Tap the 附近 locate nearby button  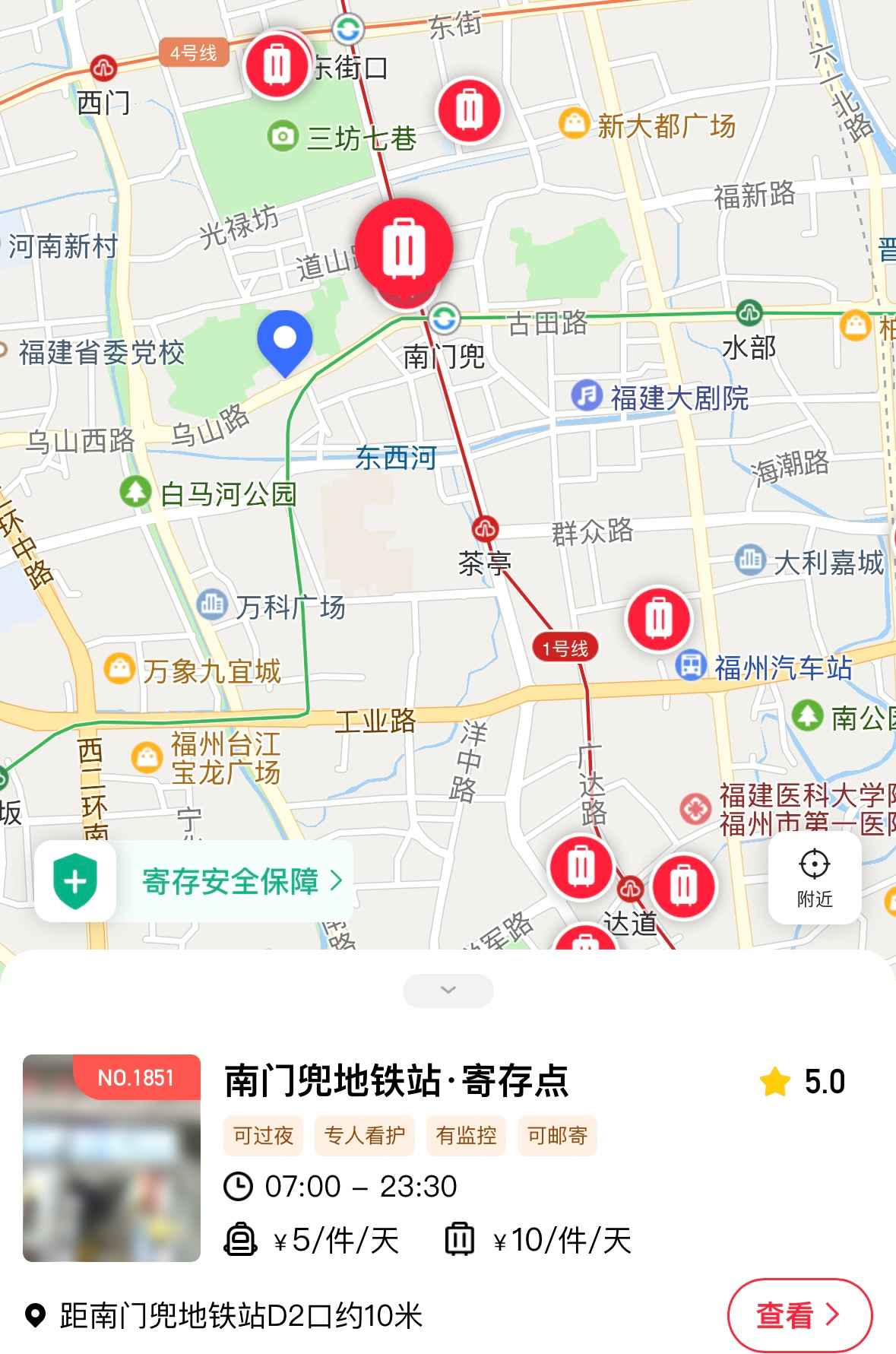[815, 877]
